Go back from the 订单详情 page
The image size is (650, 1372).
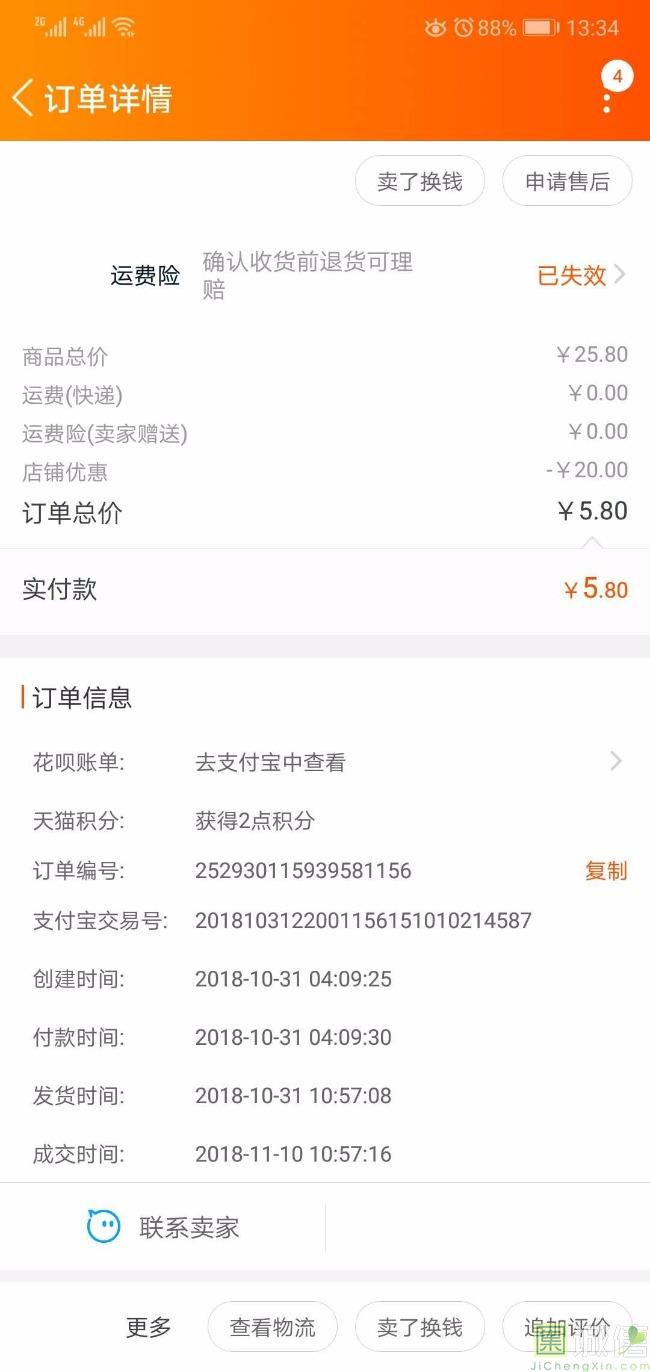pyautogui.click(x=22, y=98)
